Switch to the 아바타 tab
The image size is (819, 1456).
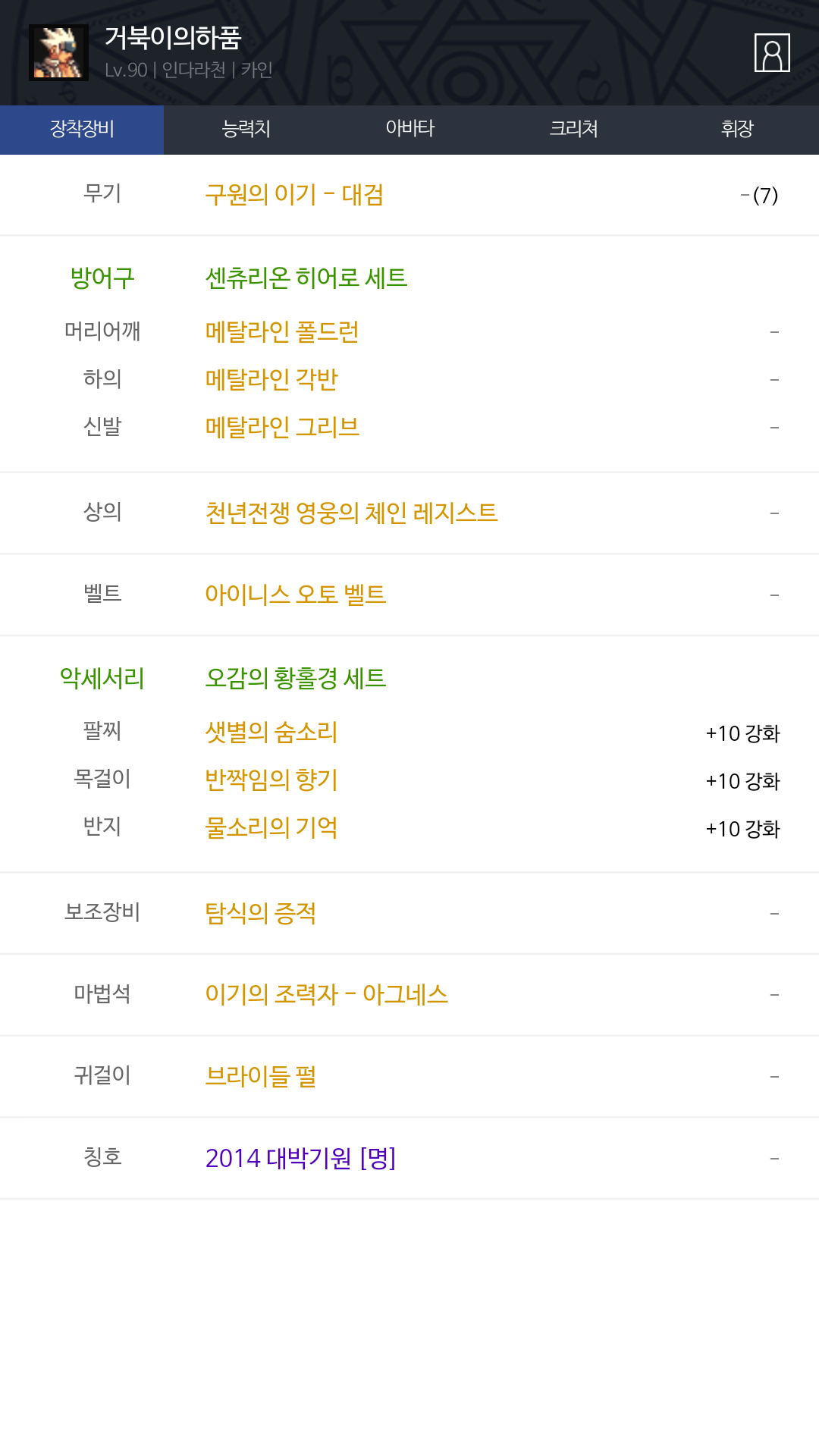[409, 129]
